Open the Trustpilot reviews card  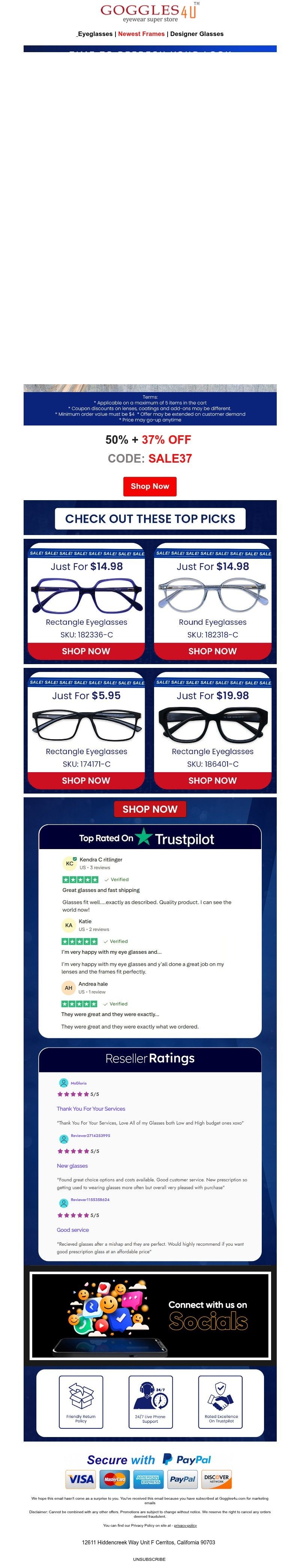pos(150,931)
